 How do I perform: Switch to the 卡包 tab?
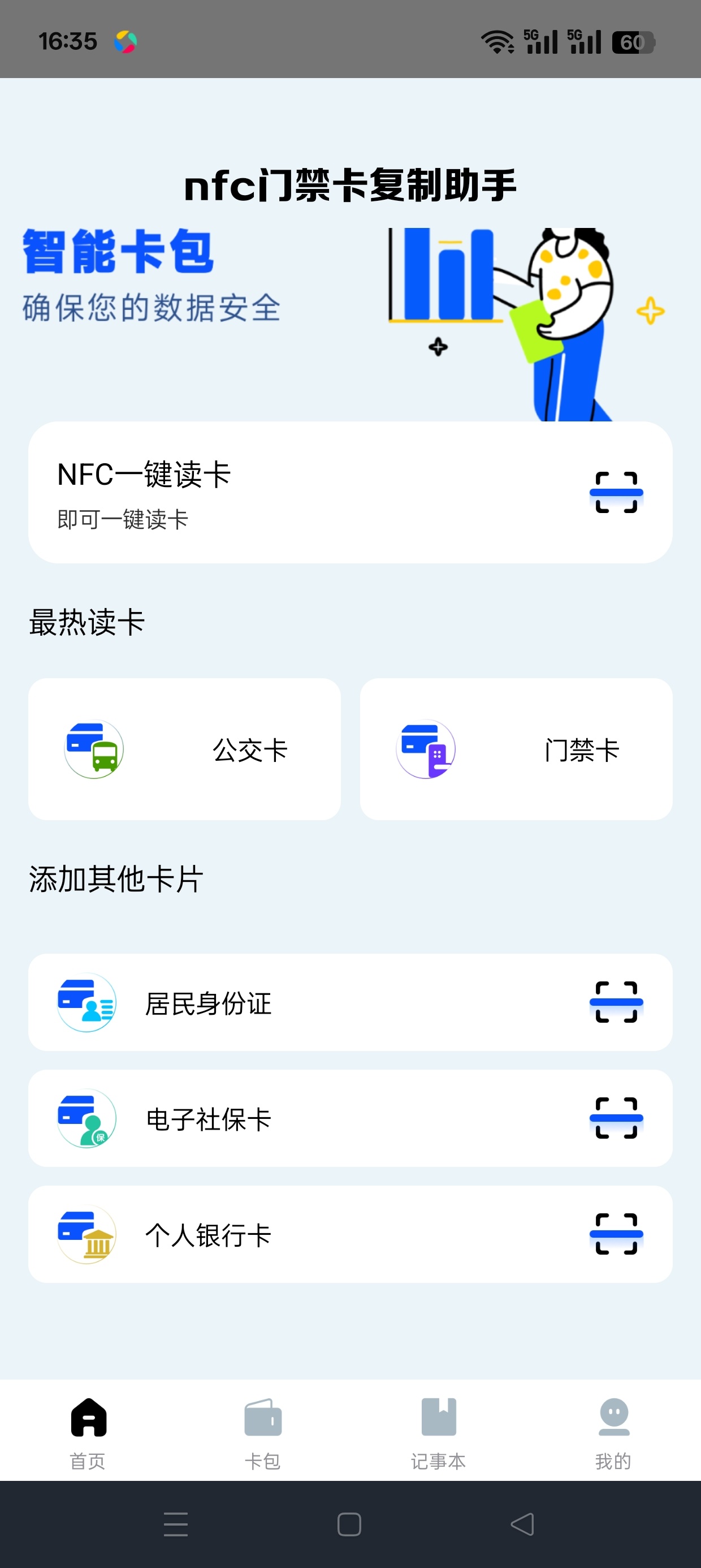tap(263, 1433)
